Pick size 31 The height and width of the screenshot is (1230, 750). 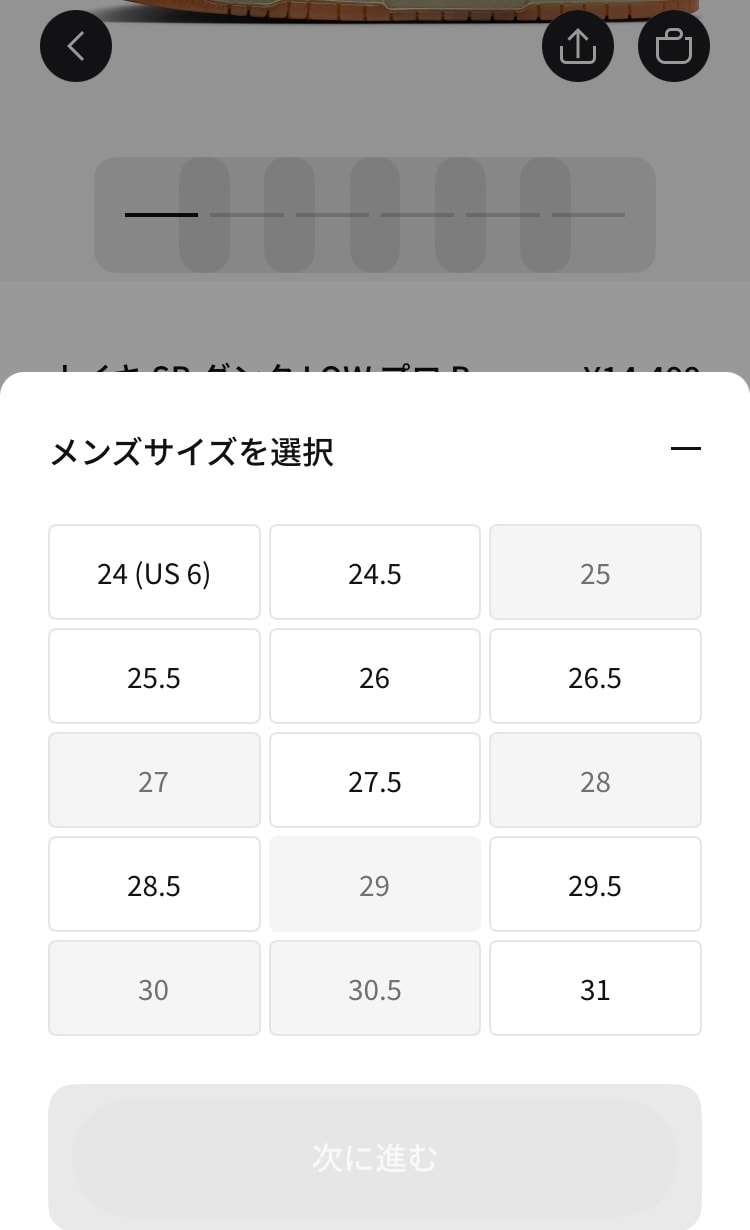(x=595, y=989)
